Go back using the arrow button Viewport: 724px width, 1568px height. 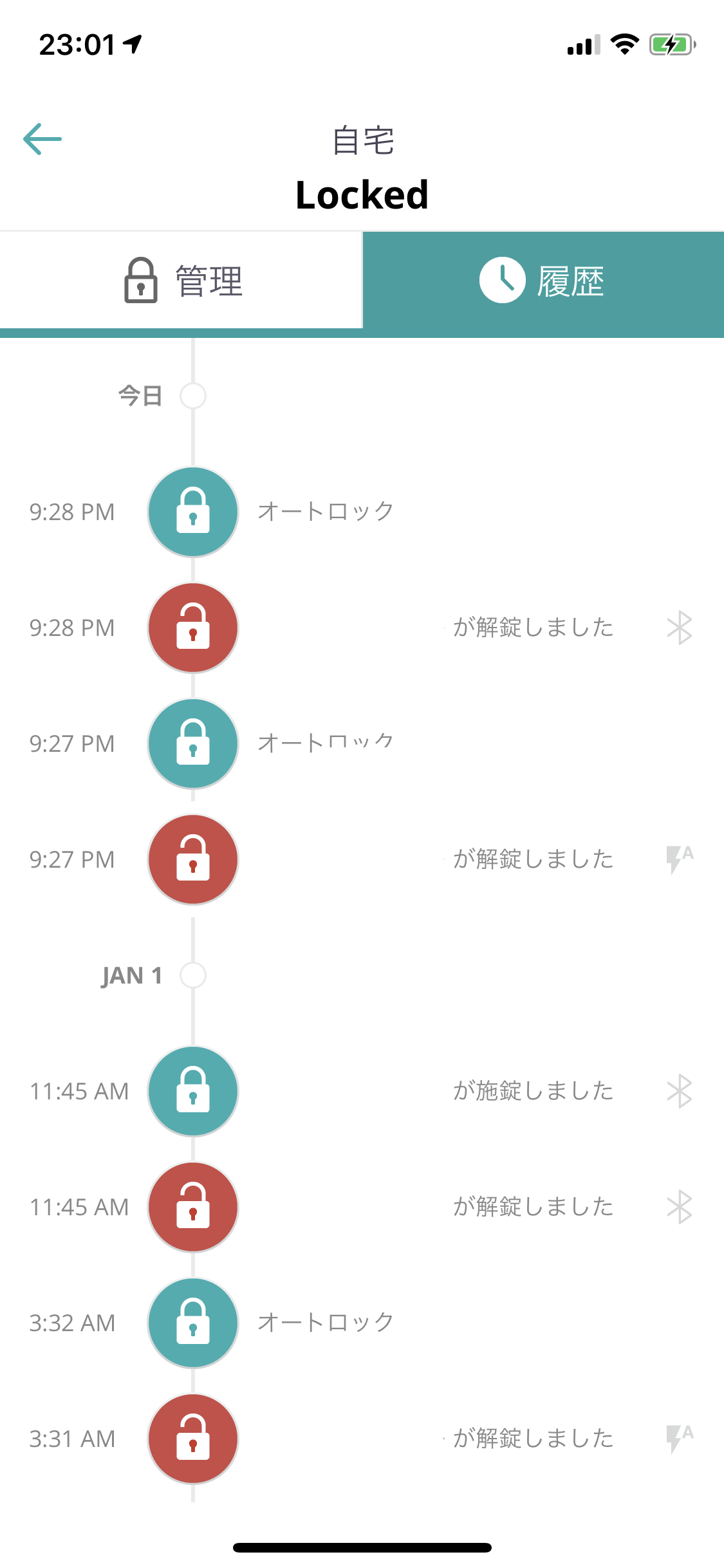[x=42, y=138]
